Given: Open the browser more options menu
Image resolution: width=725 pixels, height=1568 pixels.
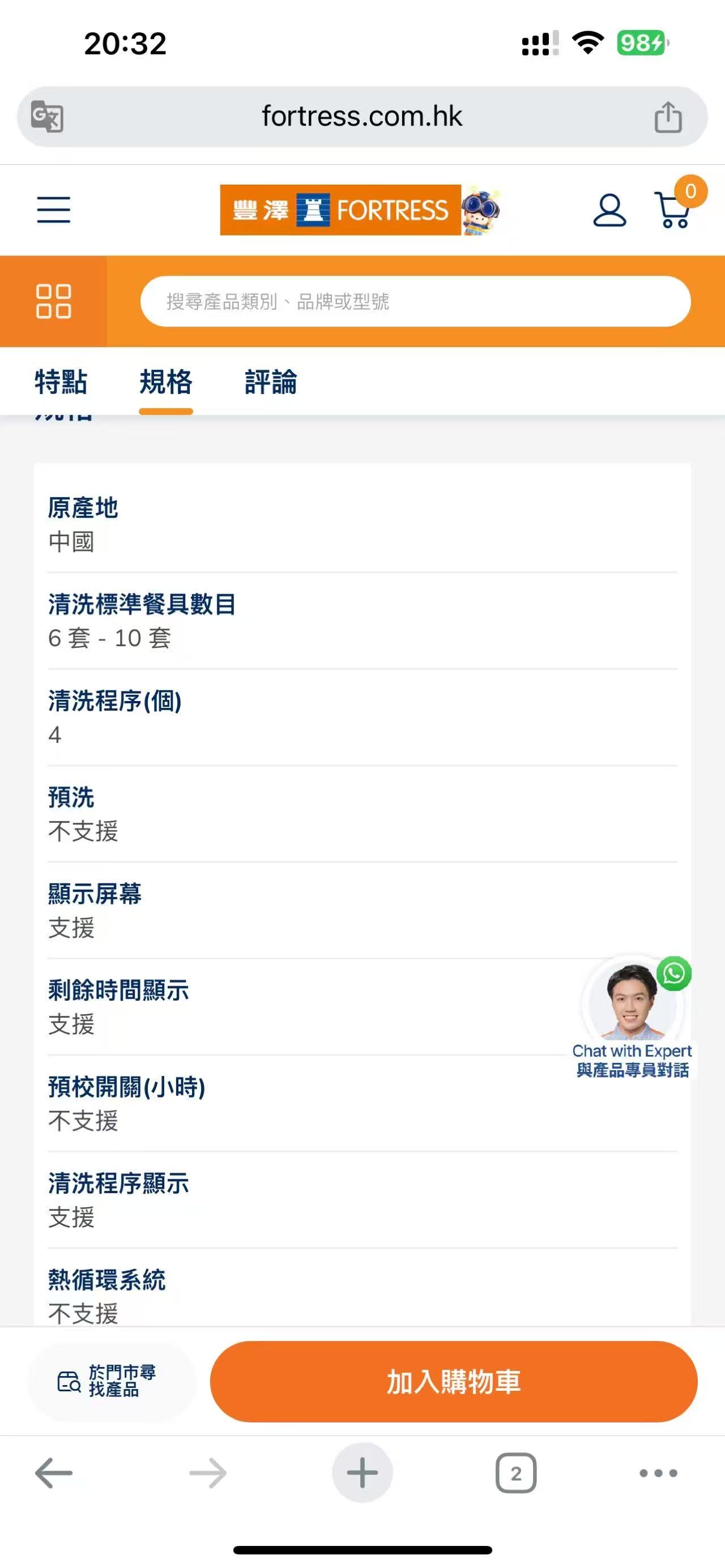Looking at the screenshot, I should pos(659,1472).
